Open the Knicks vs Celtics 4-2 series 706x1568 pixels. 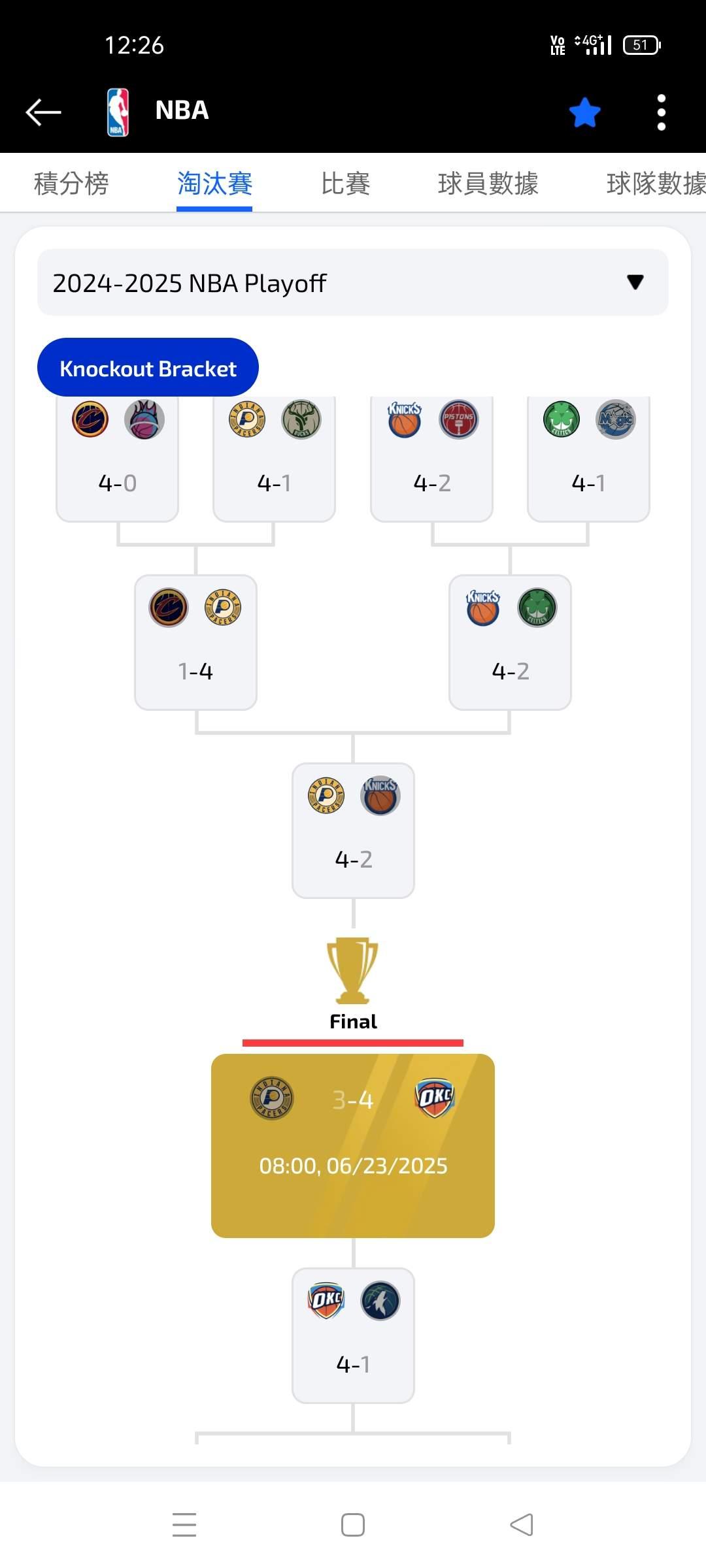click(510, 642)
